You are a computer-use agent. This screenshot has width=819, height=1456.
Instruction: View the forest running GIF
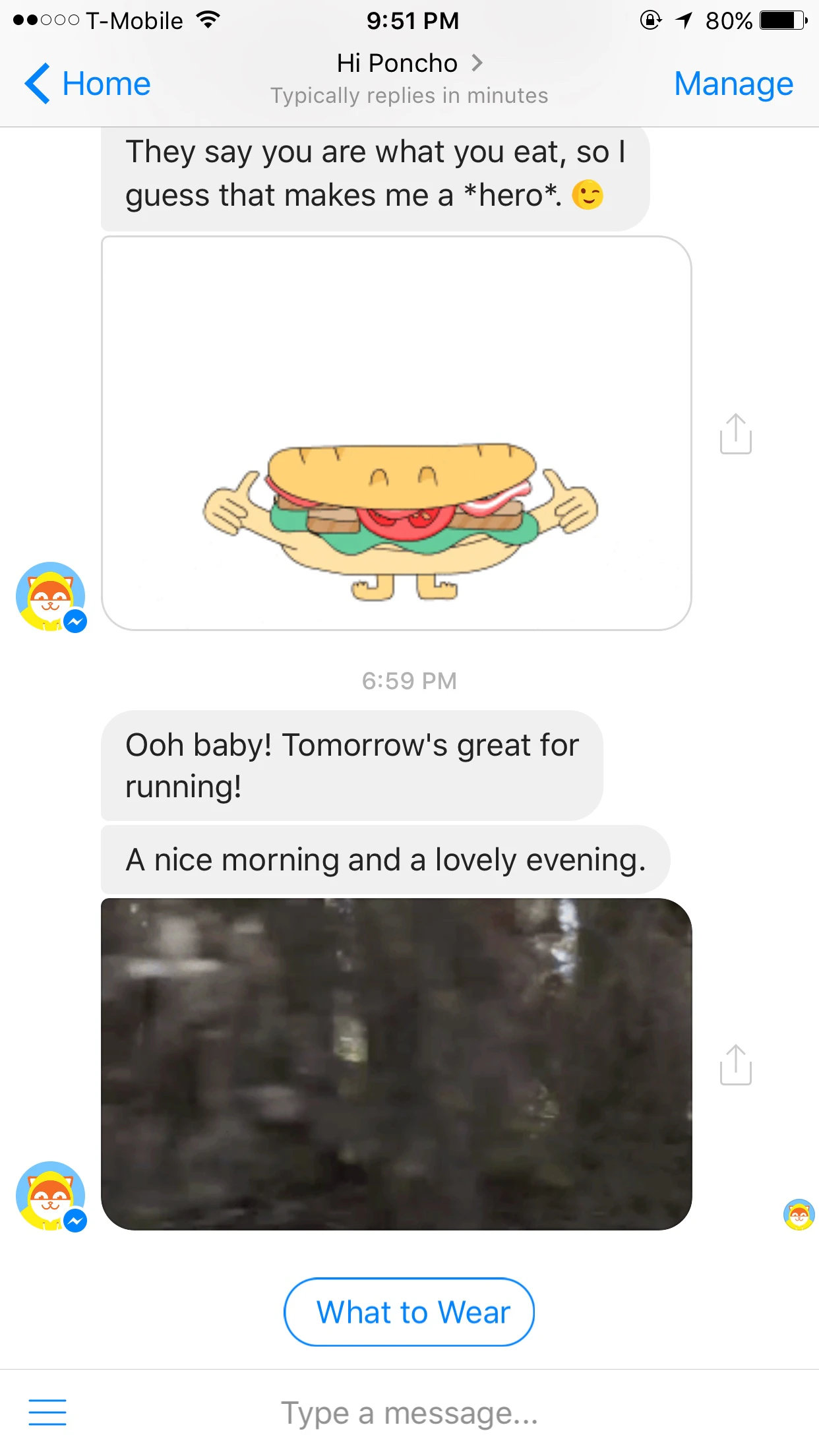coord(396,1064)
